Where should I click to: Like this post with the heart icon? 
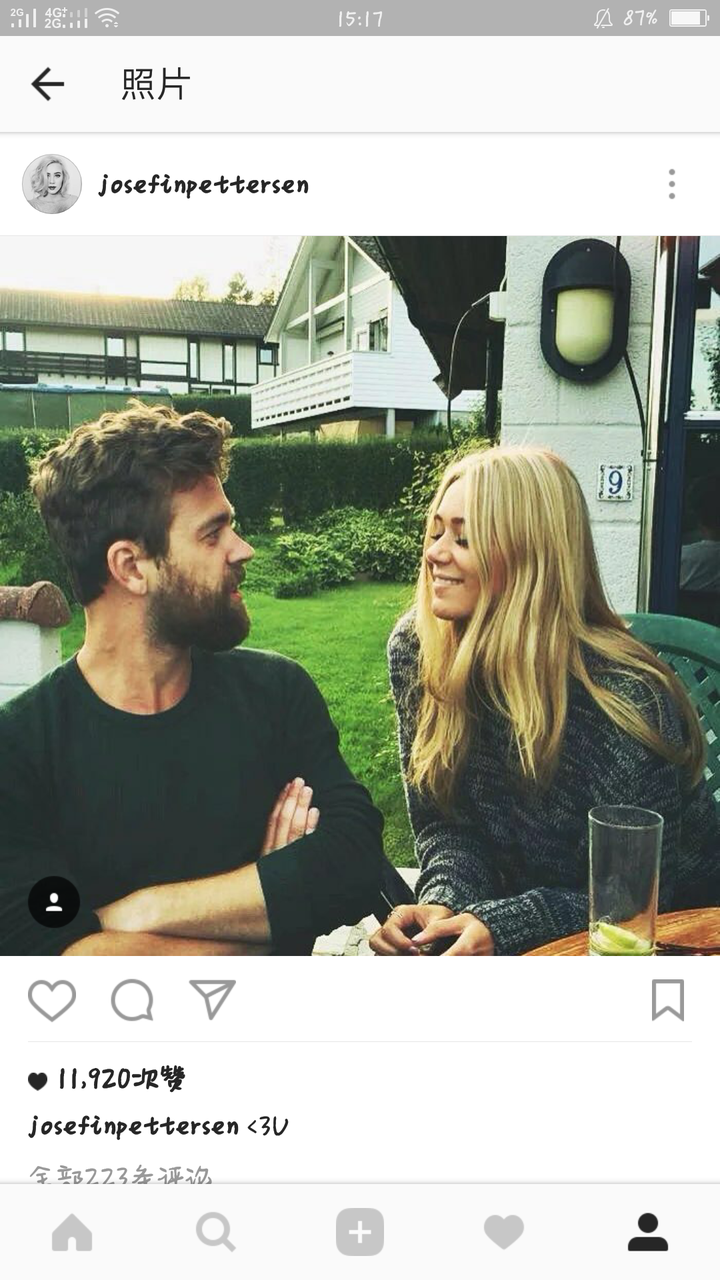click(52, 1000)
